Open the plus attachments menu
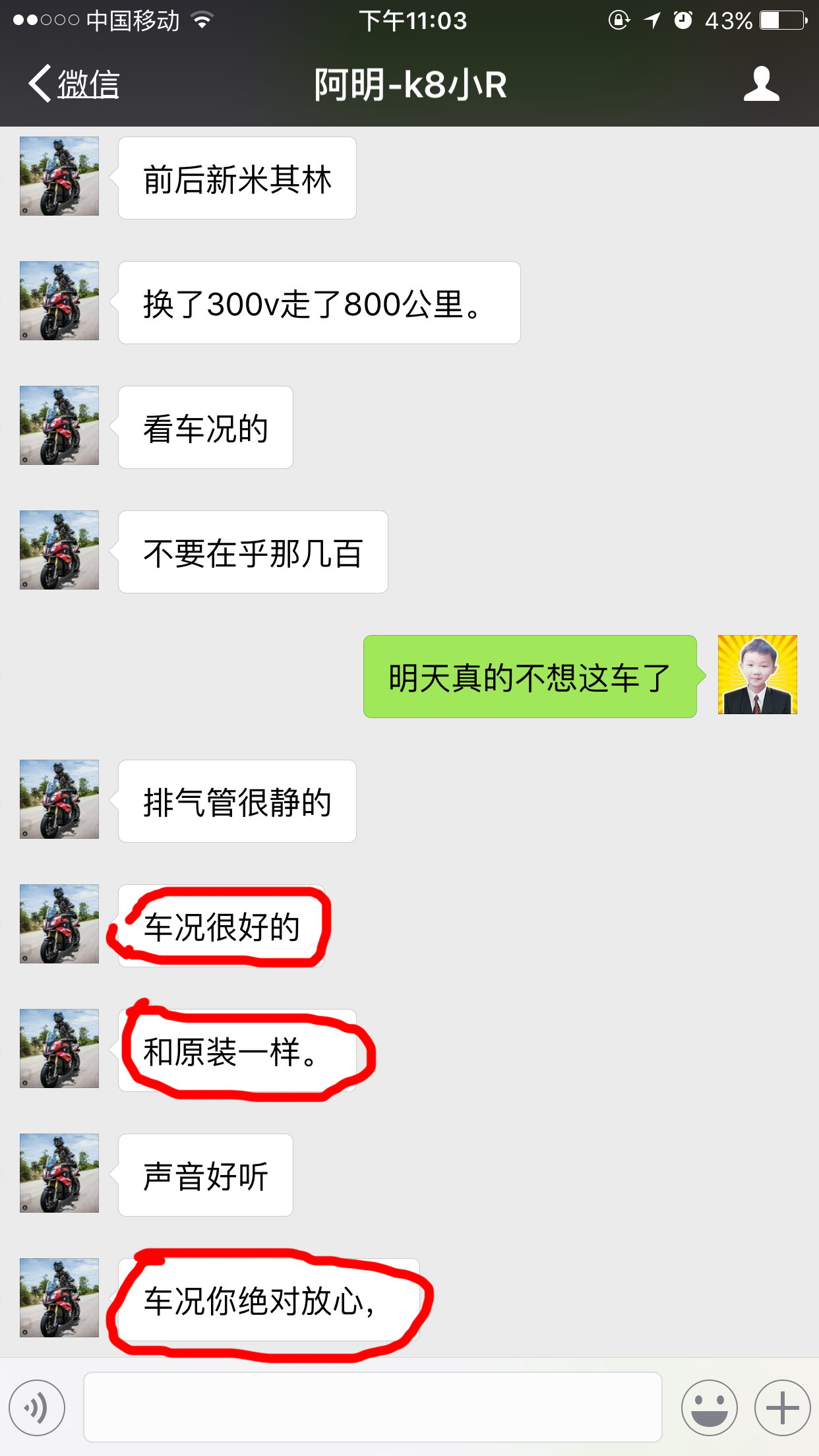This screenshot has width=819, height=1456. (782, 1407)
